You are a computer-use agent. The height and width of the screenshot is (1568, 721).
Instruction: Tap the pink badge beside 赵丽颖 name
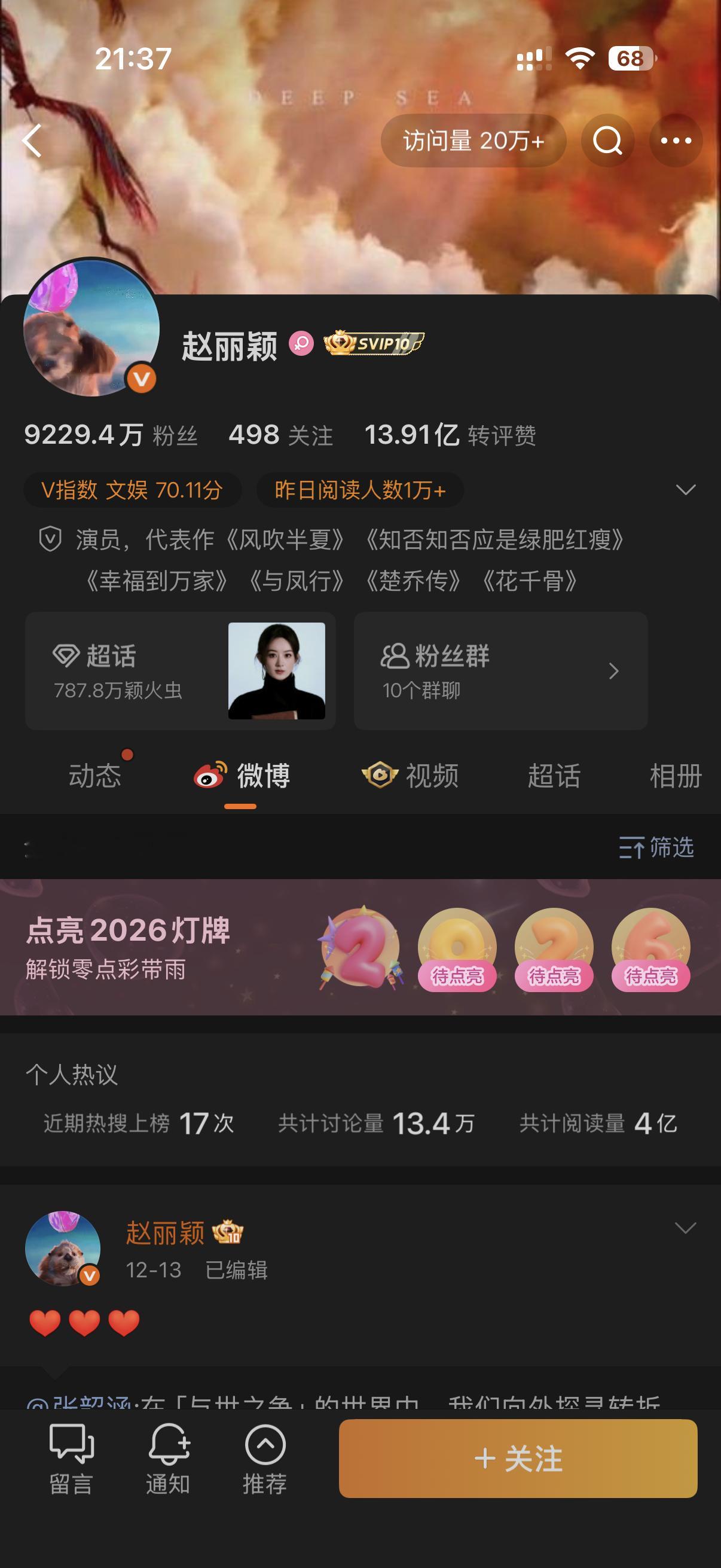point(302,343)
